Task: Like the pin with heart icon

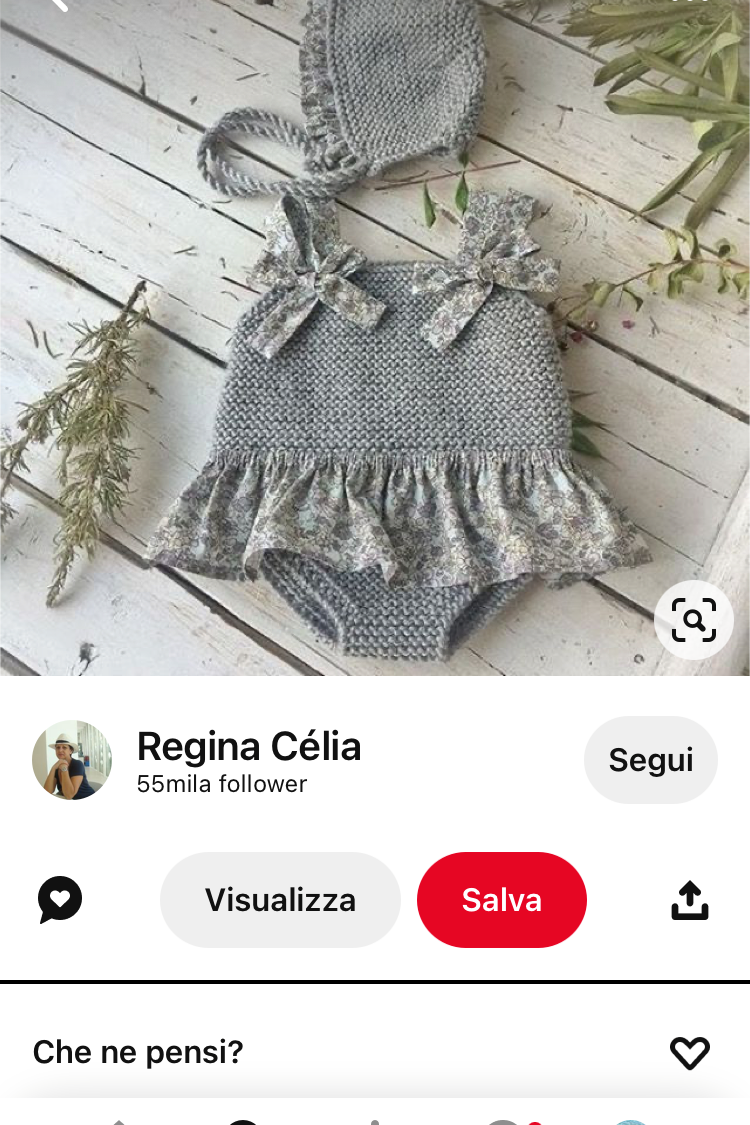Action: (x=689, y=1052)
